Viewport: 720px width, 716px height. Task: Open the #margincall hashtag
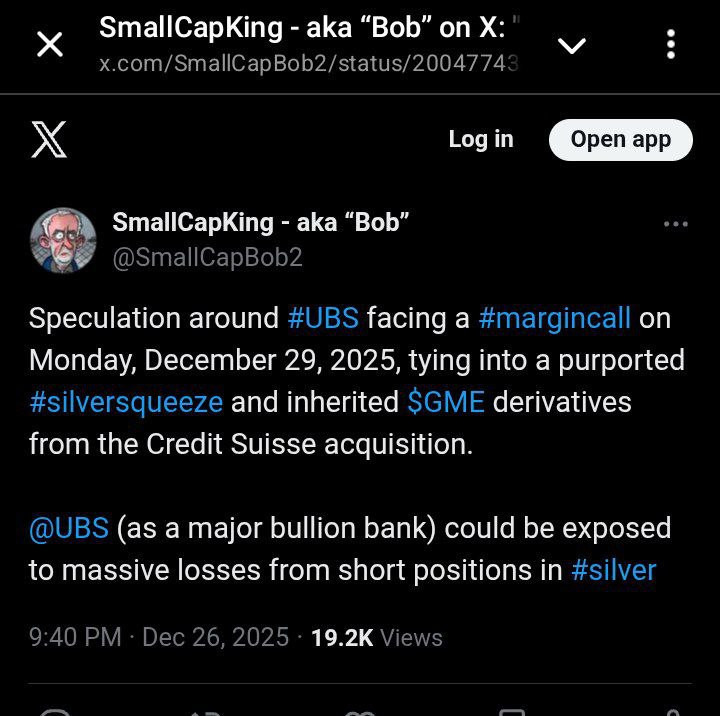pos(554,318)
